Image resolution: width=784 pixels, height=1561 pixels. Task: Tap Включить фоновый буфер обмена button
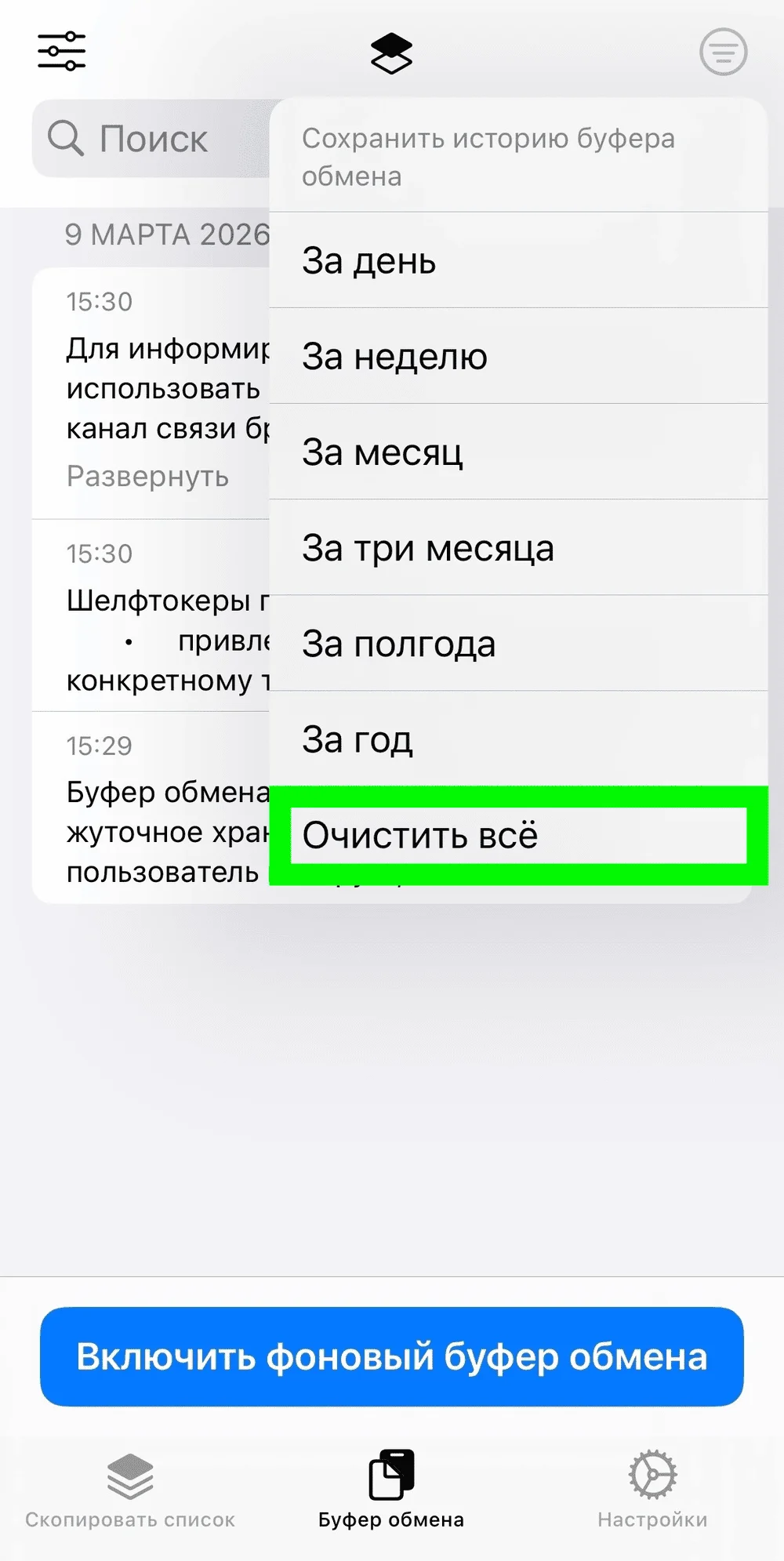coord(391,1356)
